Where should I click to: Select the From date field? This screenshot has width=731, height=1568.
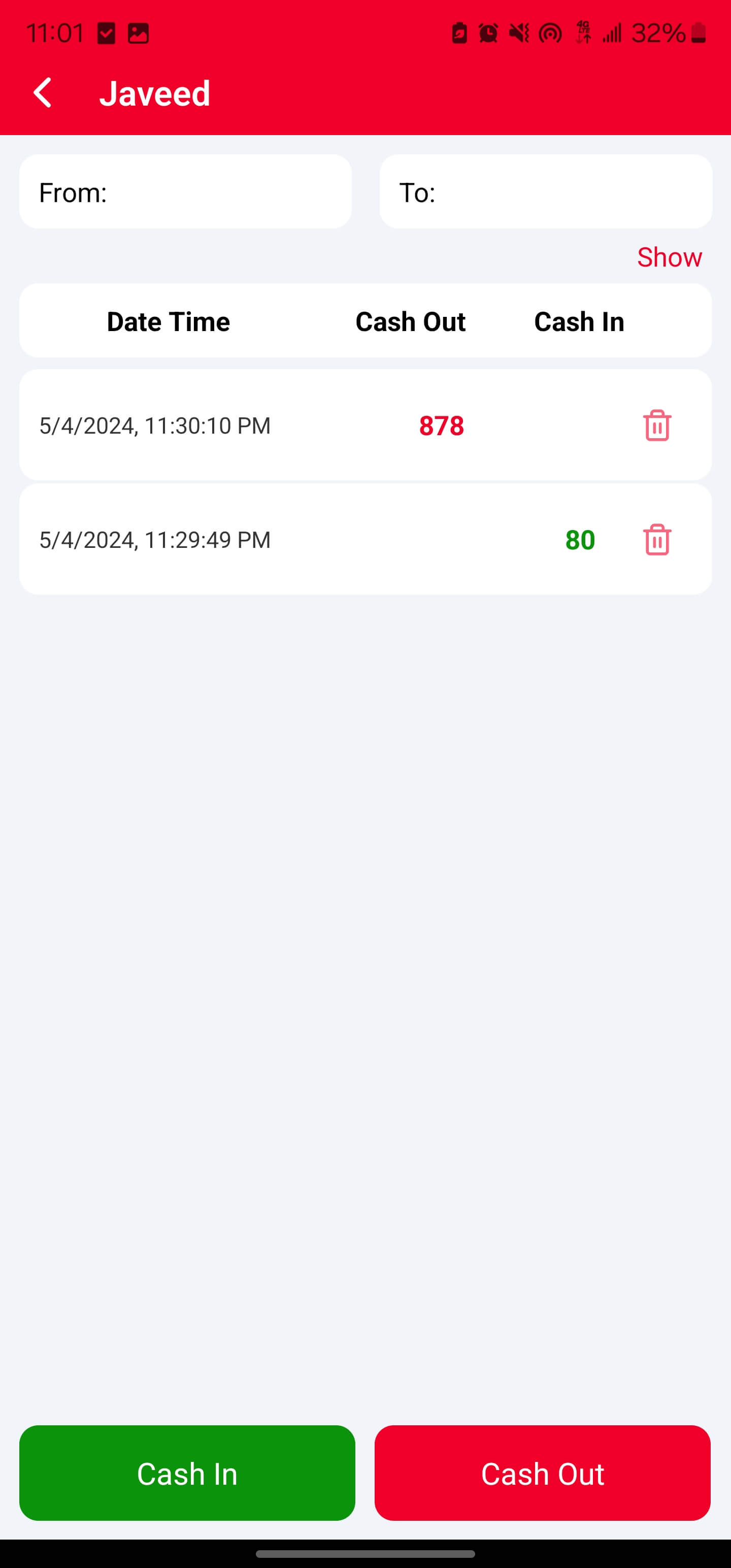(185, 192)
